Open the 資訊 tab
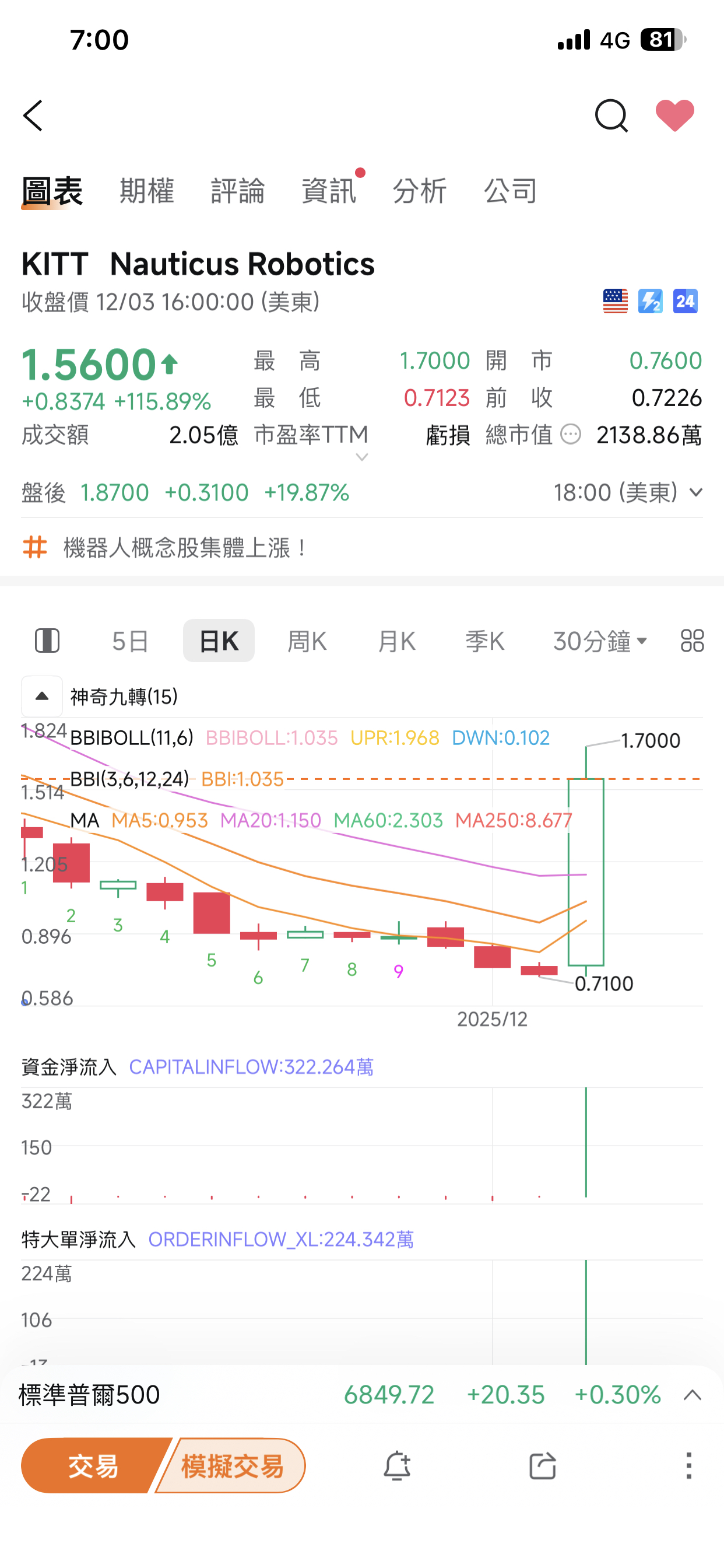This screenshot has width=724, height=1568. (329, 191)
